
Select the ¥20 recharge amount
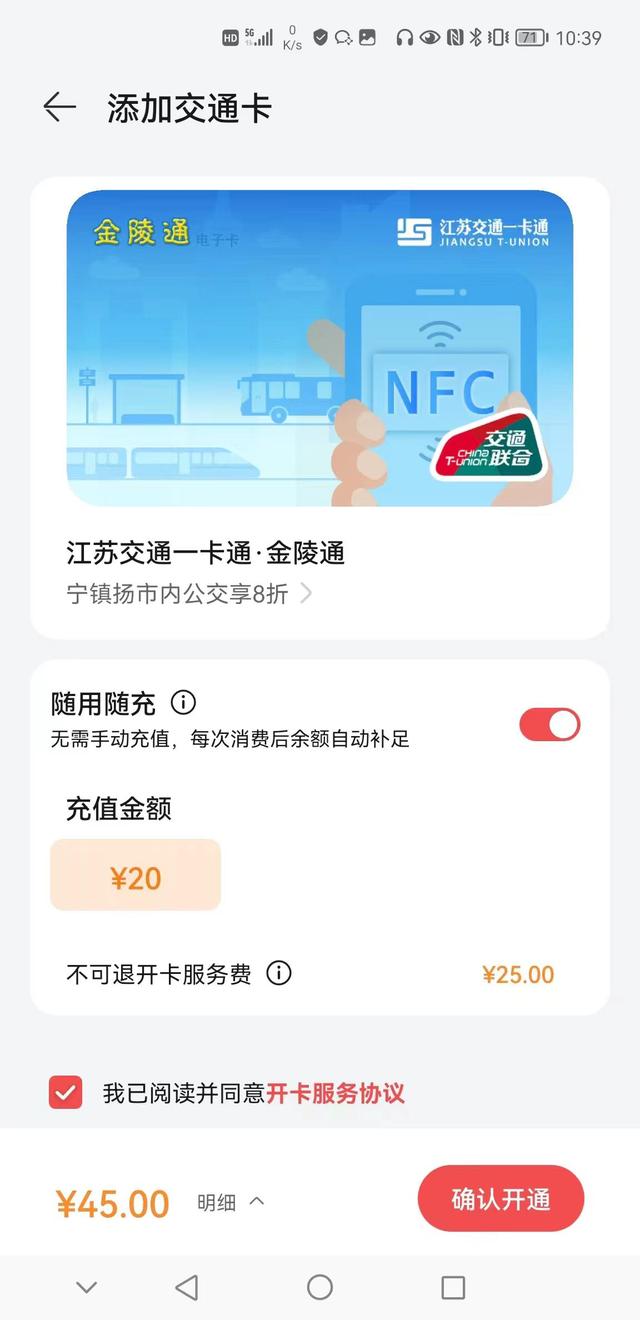pos(135,876)
